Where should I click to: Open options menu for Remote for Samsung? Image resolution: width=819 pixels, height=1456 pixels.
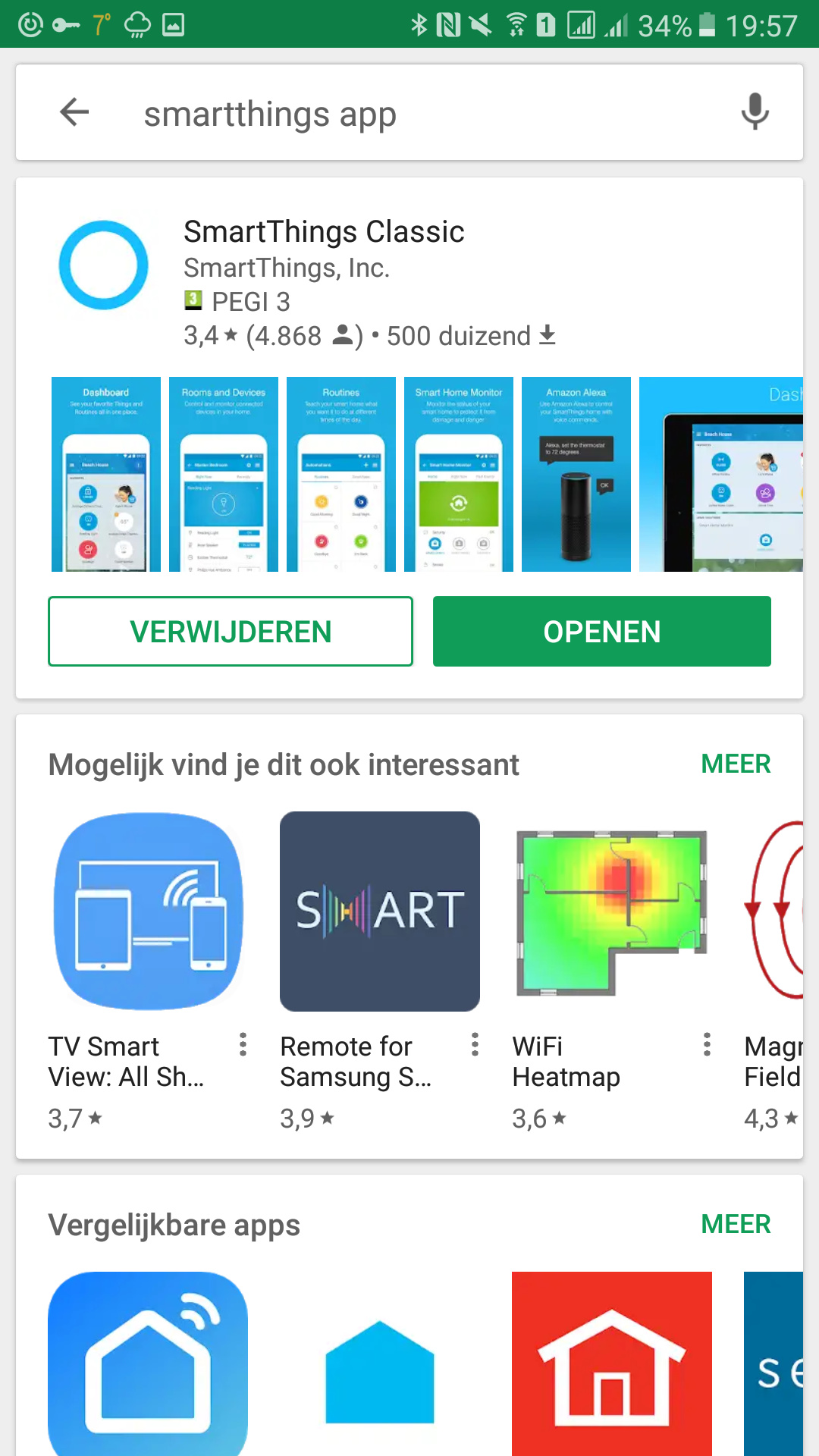(x=475, y=1044)
